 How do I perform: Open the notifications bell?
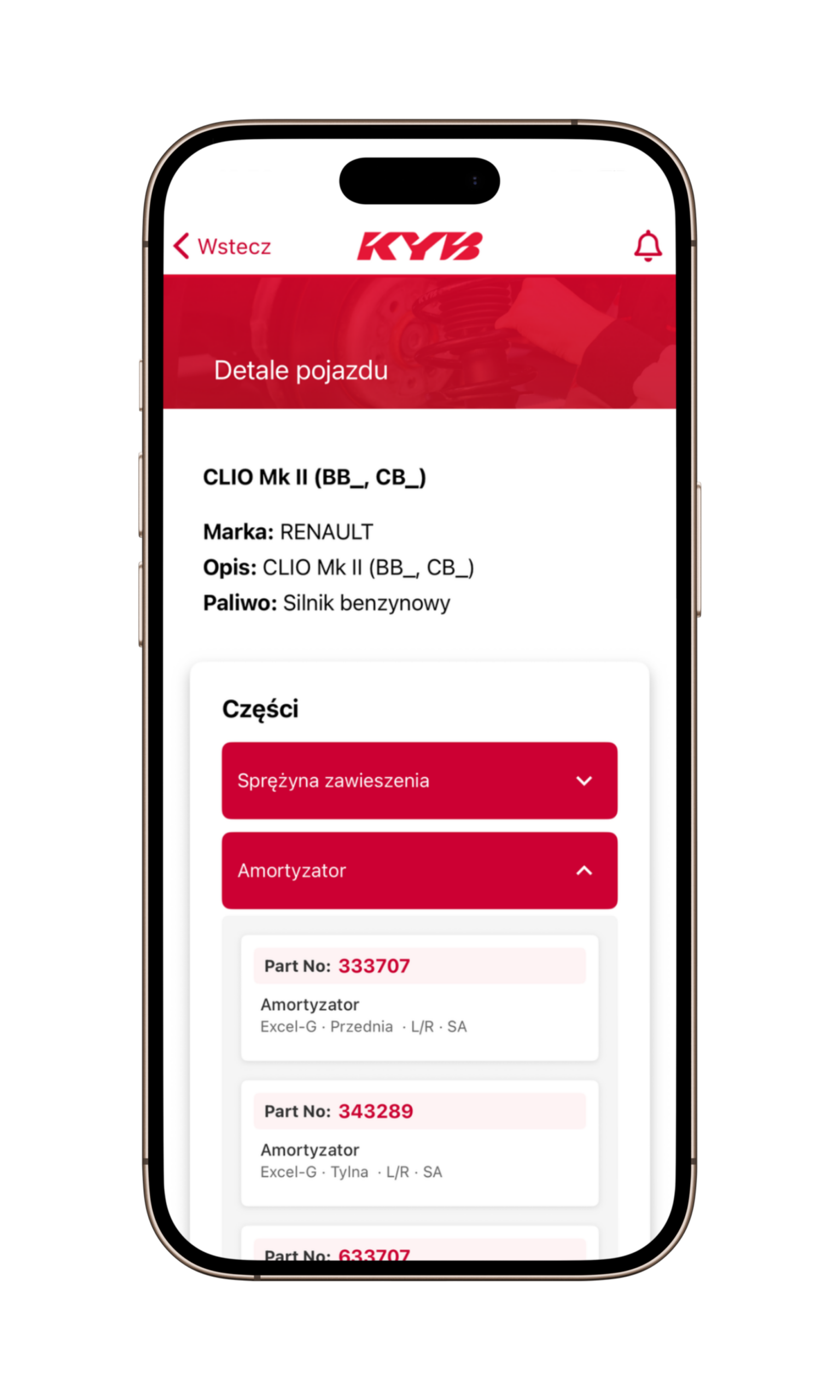click(x=647, y=246)
